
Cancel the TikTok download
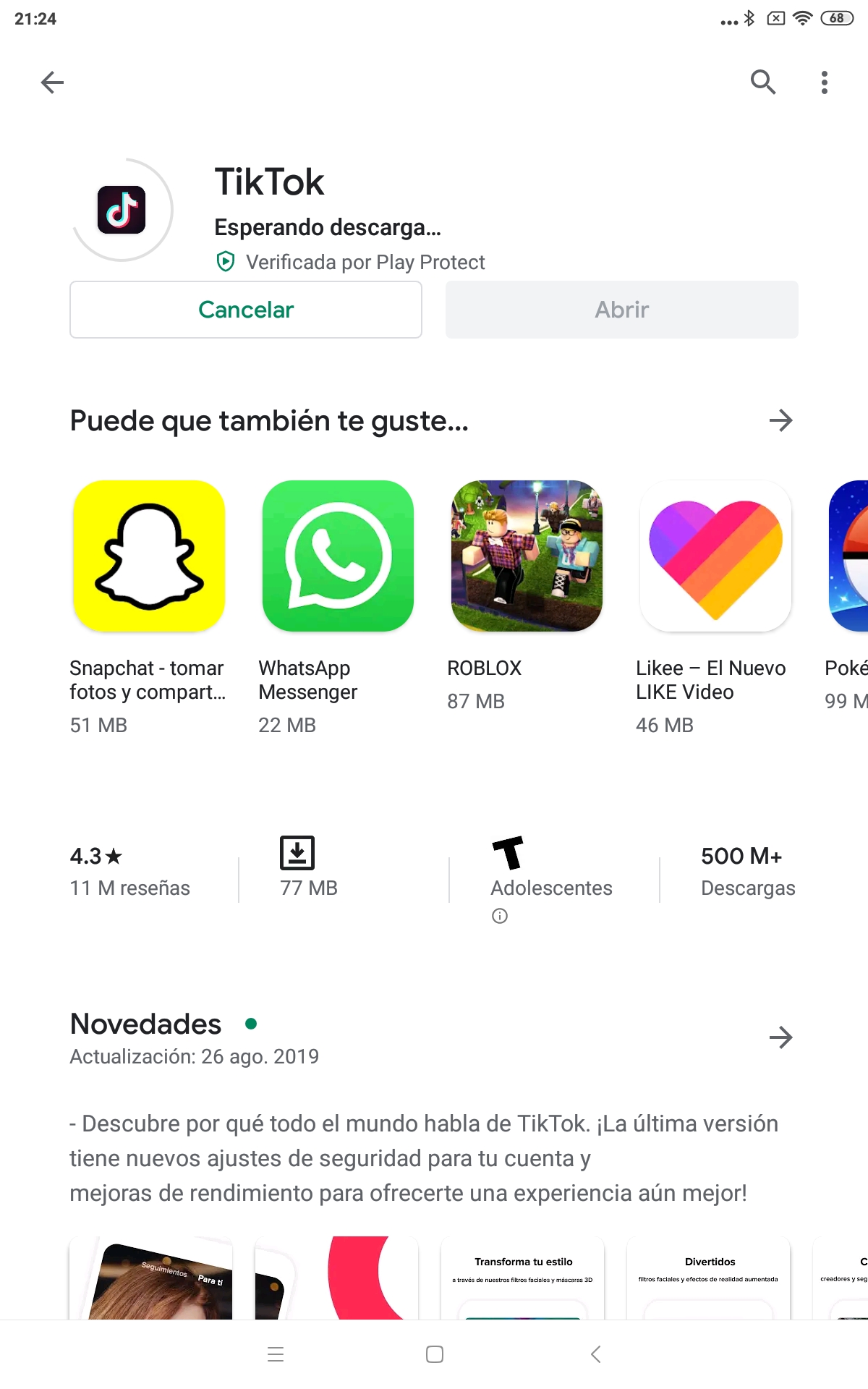(246, 310)
